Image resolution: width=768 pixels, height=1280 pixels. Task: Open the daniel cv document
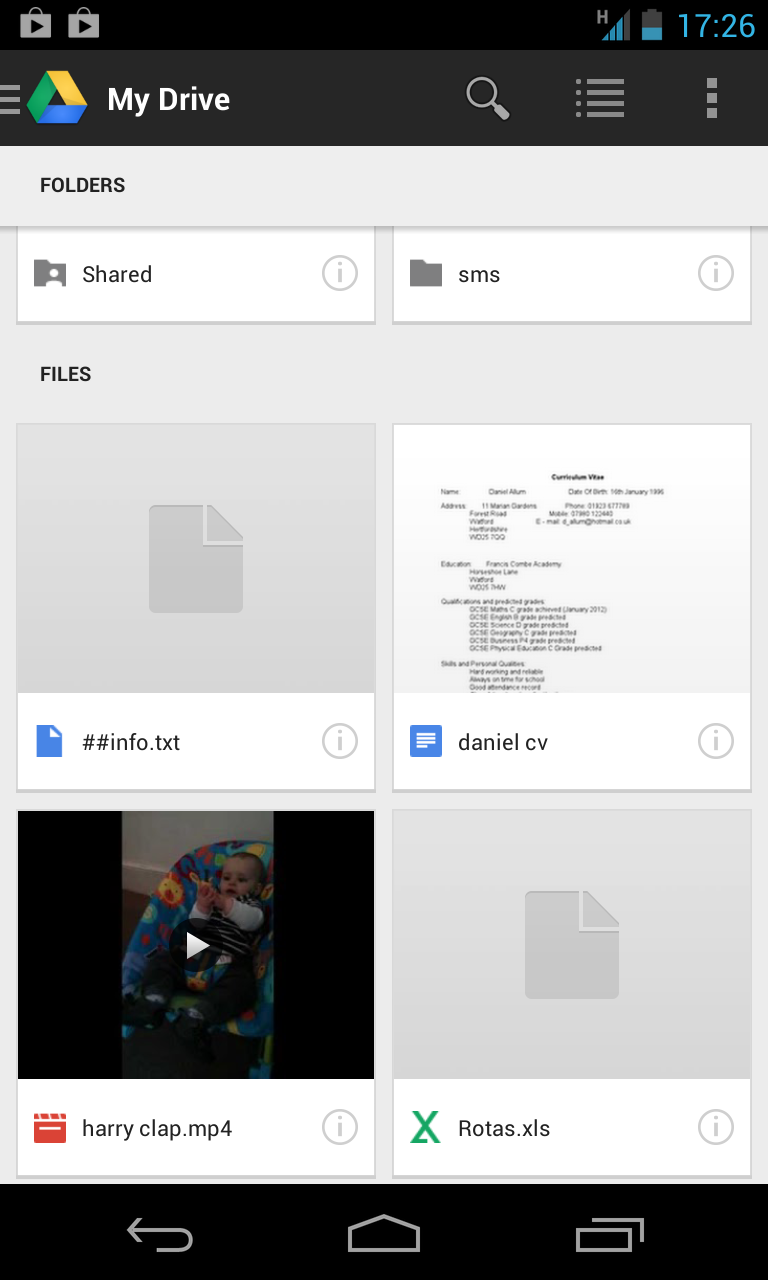tap(572, 606)
